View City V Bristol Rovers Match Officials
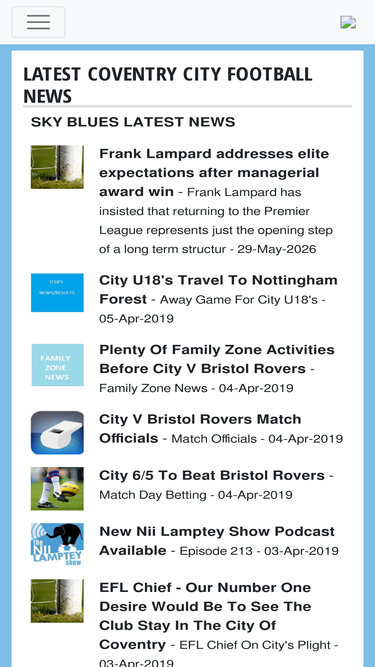This screenshot has height=667, width=375. pos(200,428)
